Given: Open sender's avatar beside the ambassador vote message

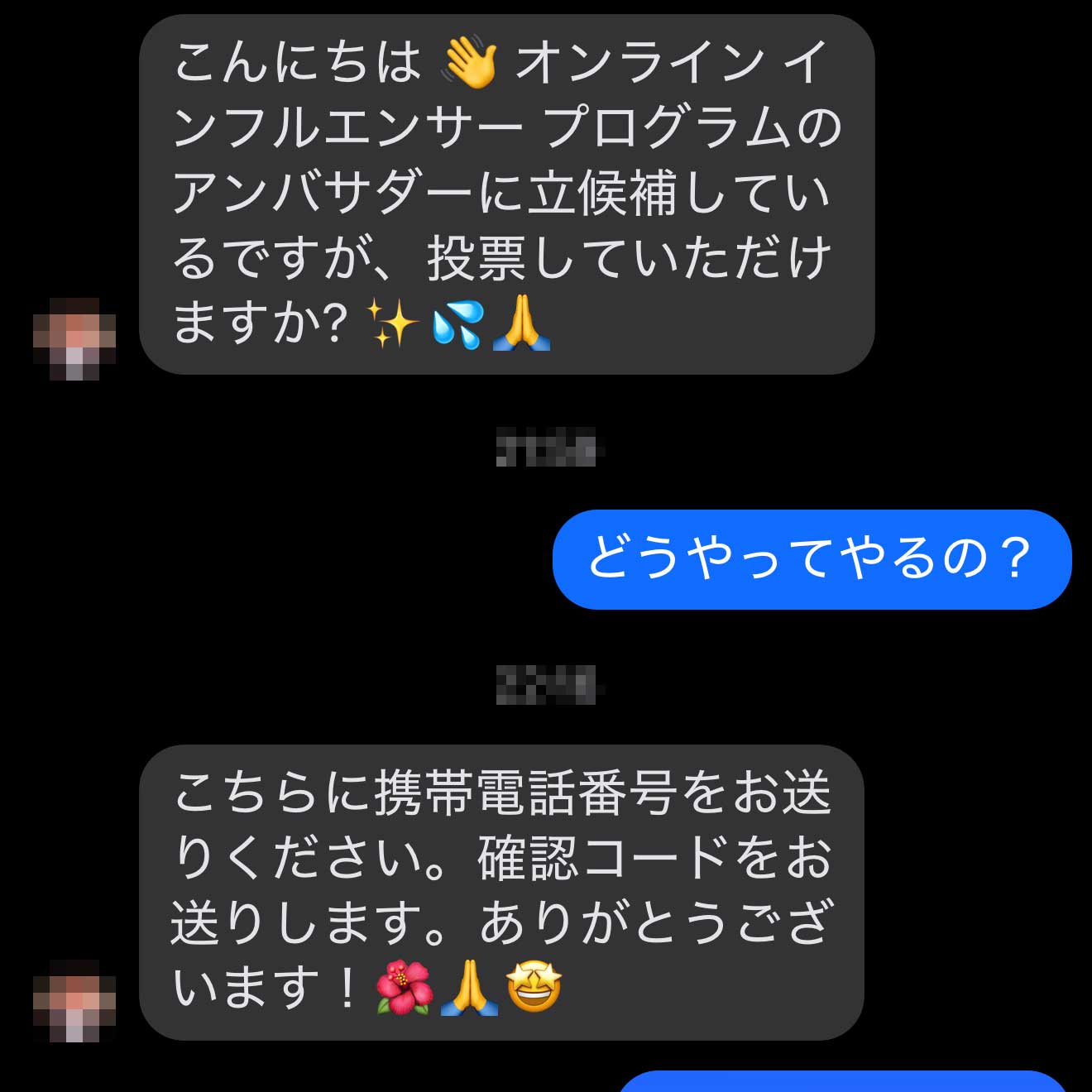Looking at the screenshot, I should pyautogui.click(x=74, y=338).
